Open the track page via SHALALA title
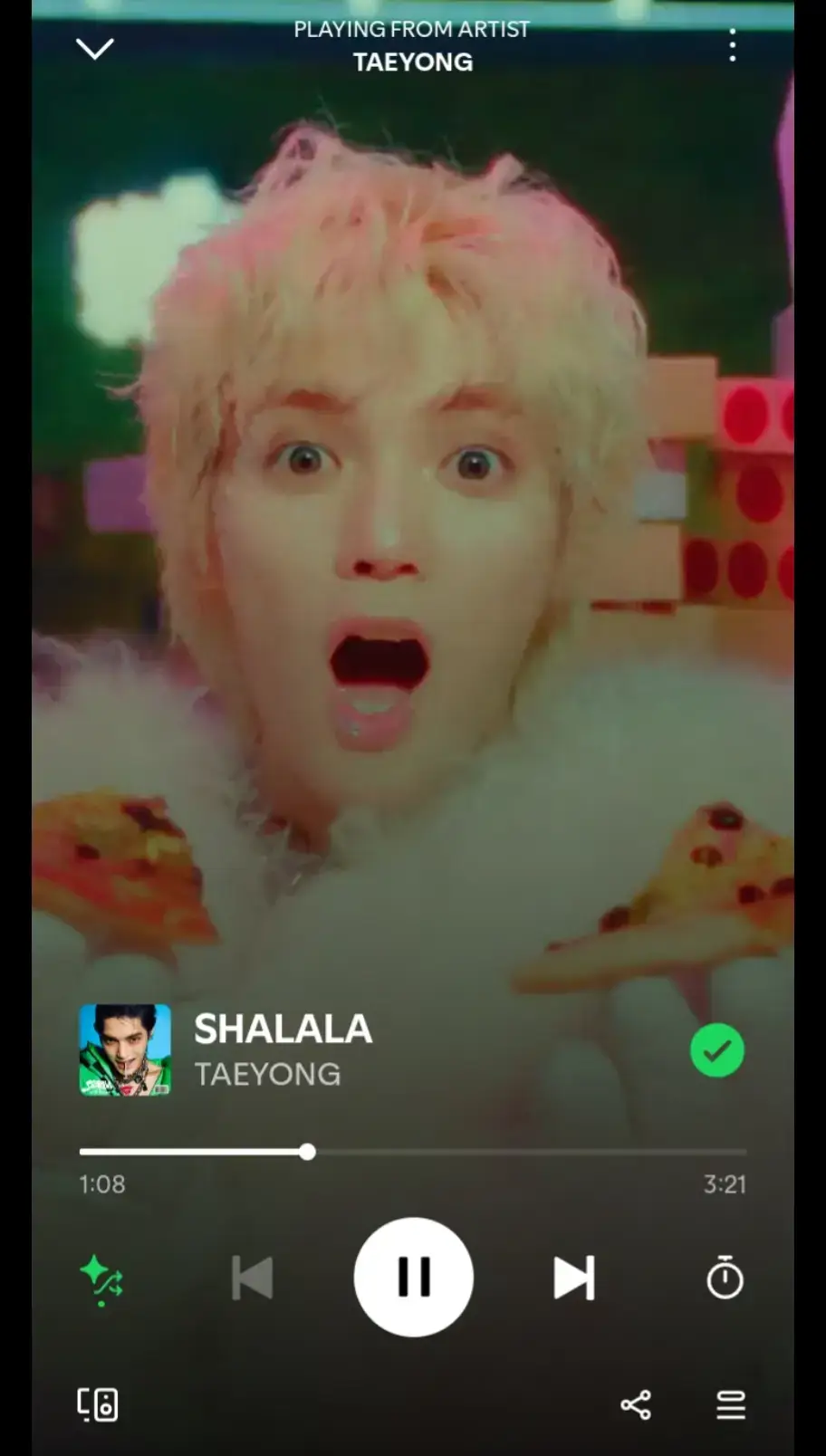Viewport: 826px width, 1456px height. (283, 1030)
